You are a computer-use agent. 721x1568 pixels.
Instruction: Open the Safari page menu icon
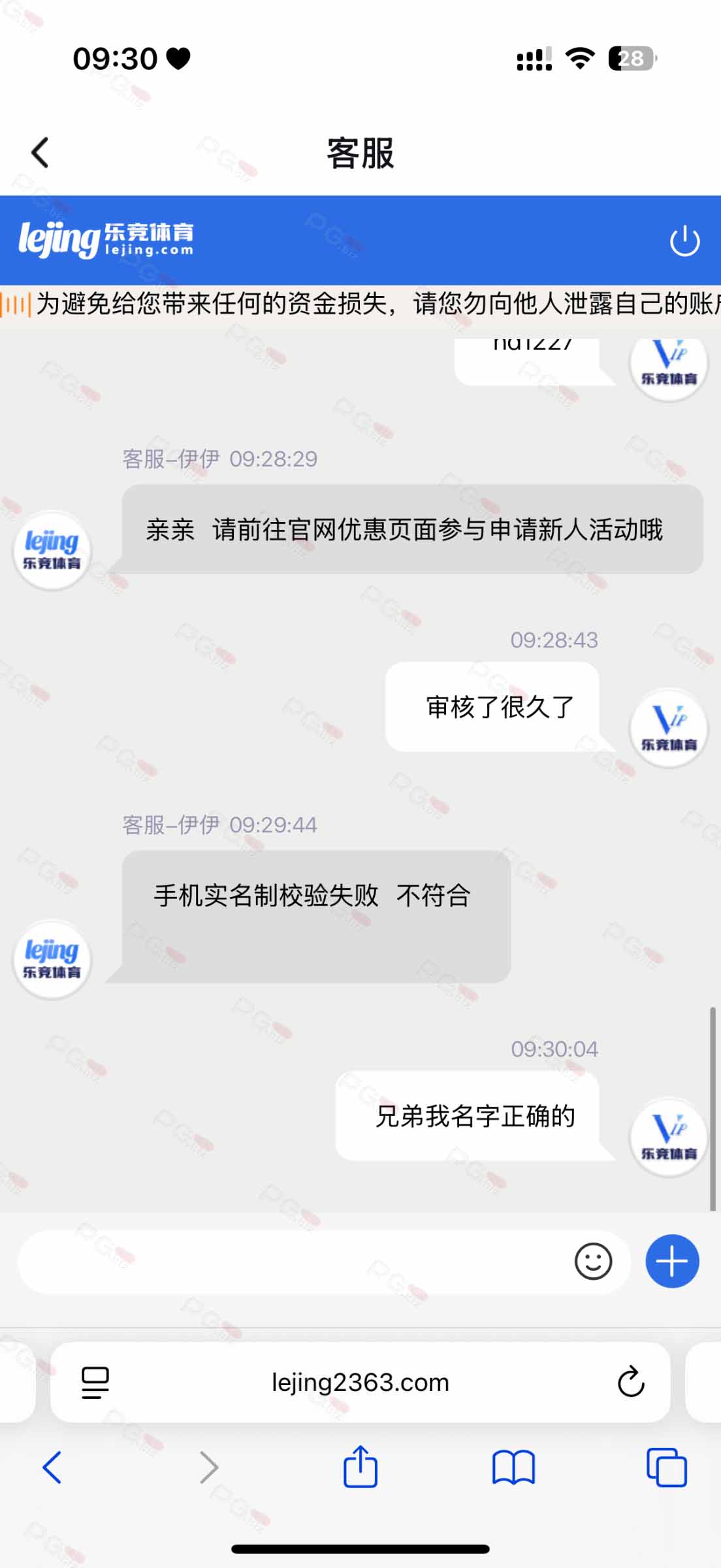[95, 1382]
